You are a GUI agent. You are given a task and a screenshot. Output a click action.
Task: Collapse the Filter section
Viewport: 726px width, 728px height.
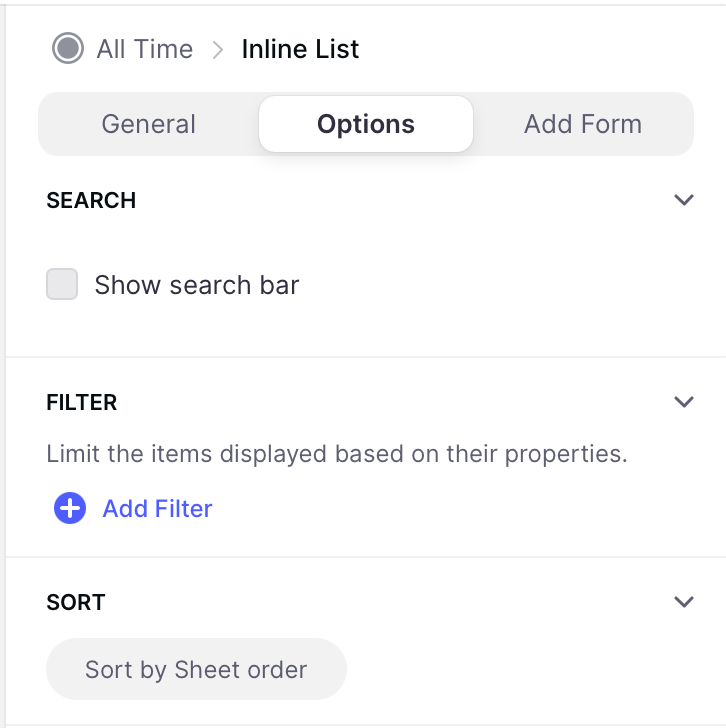(684, 402)
